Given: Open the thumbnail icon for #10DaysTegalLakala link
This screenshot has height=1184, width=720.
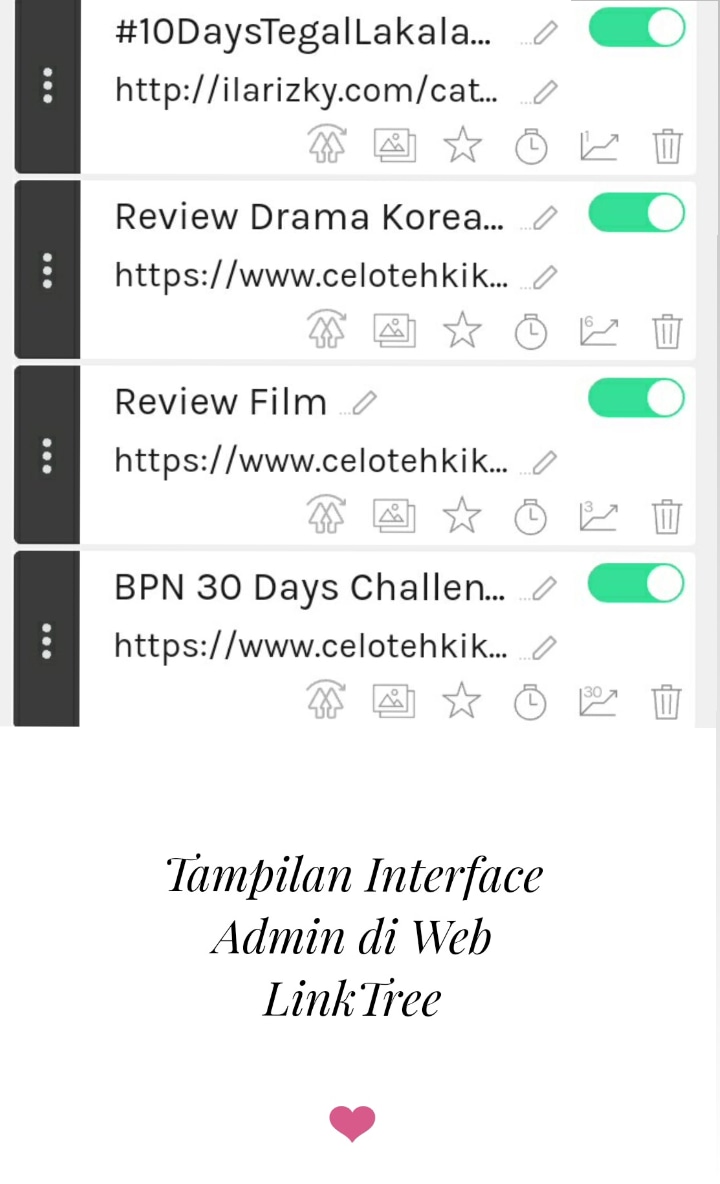Looking at the screenshot, I should (394, 144).
